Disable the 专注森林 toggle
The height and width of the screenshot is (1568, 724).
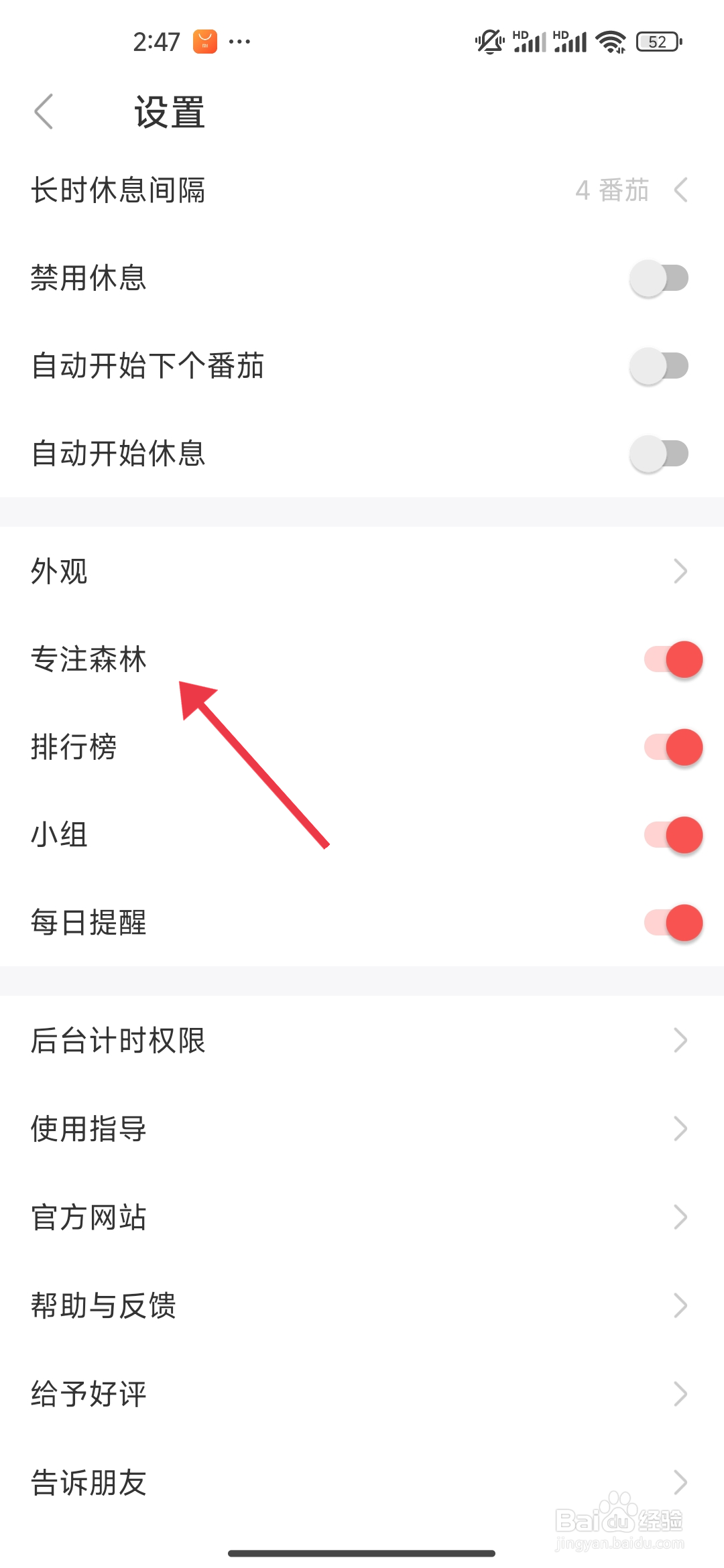[670, 659]
